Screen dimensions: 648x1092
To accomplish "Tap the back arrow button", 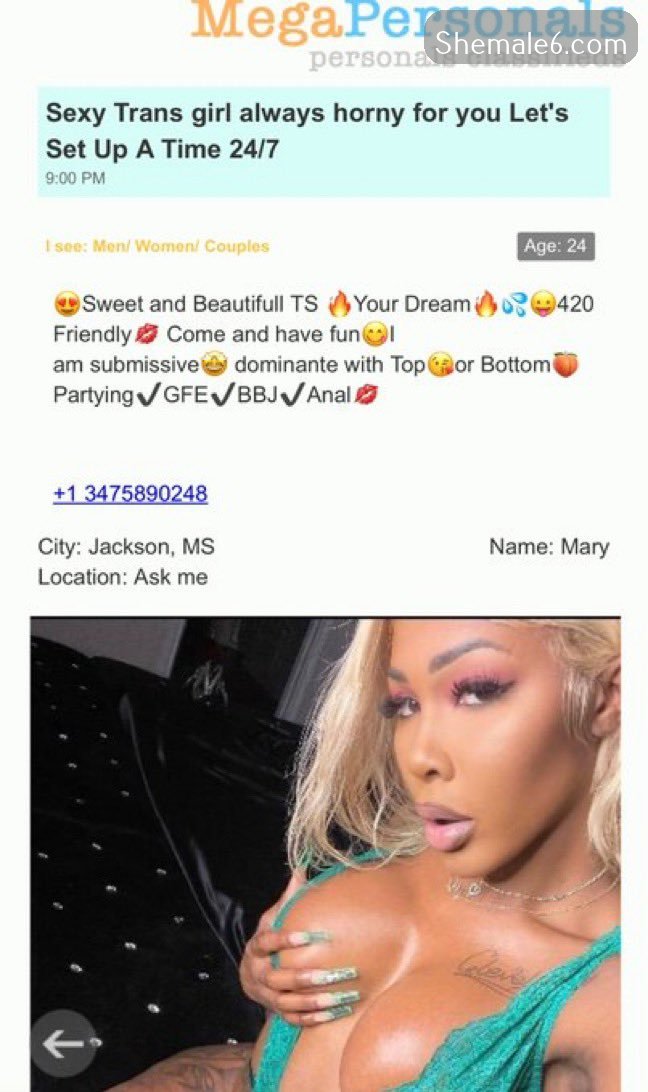I will (64, 1045).
